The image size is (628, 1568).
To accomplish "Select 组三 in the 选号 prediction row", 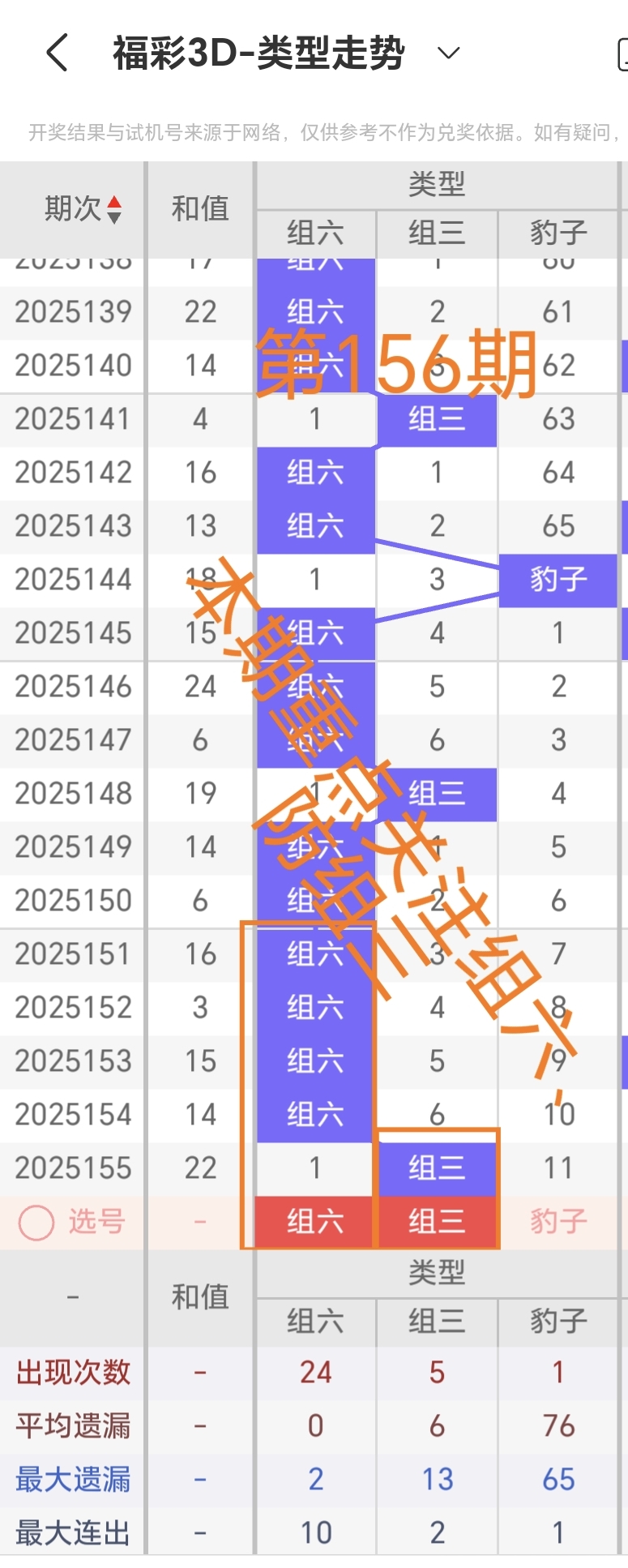I will point(437,1222).
